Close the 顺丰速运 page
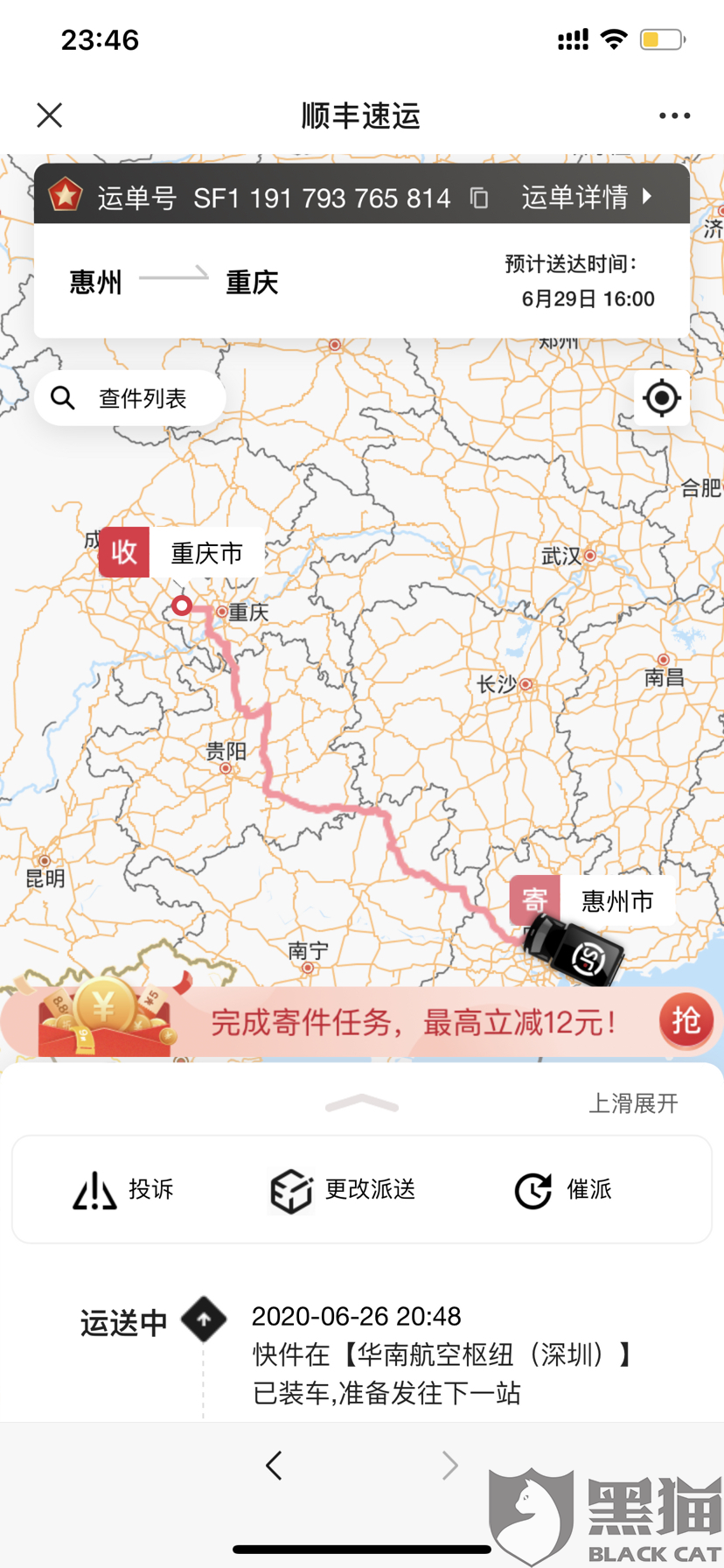 pos(50,115)
